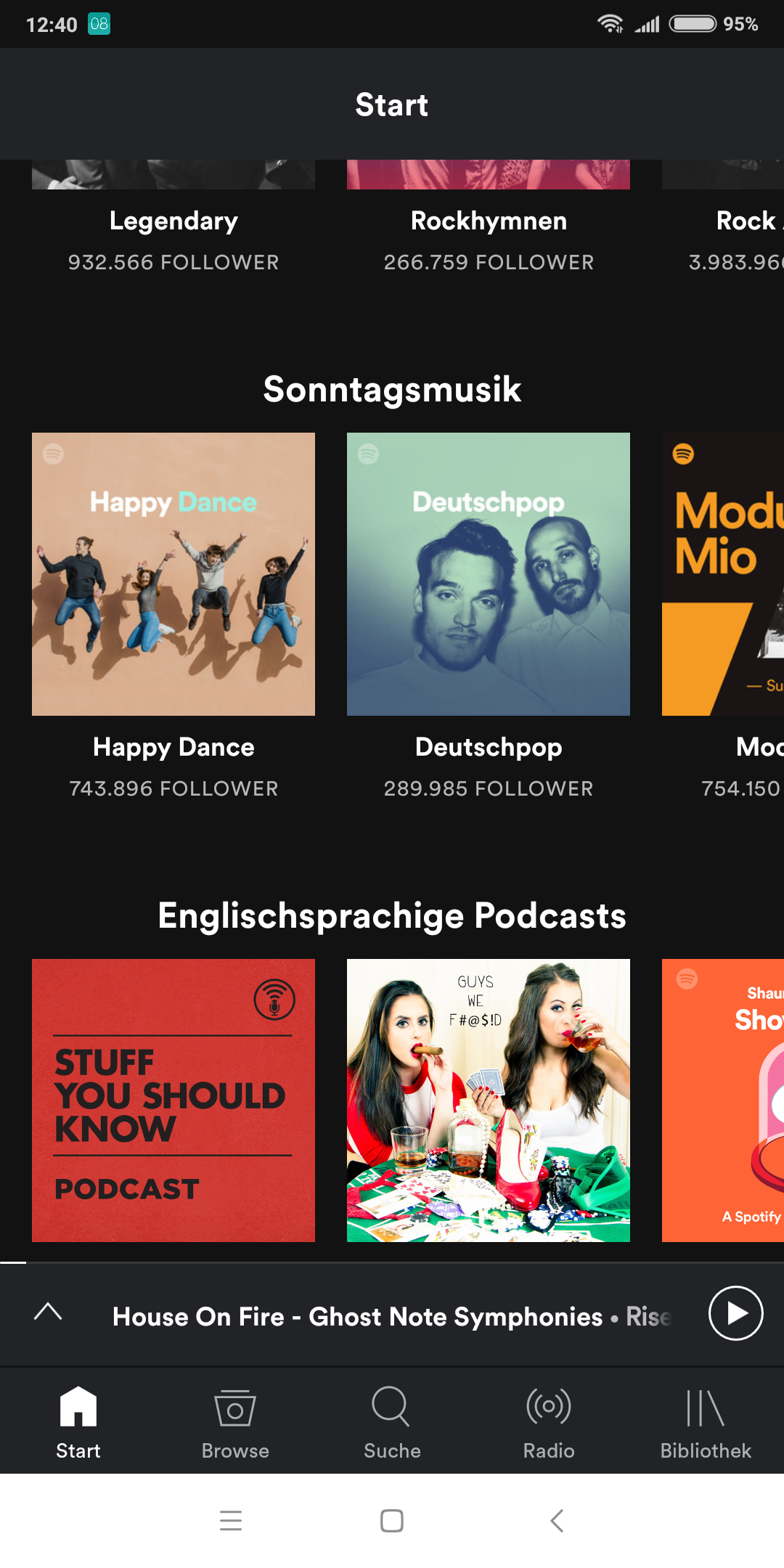Play House On Fire track
The width and height of the screenshot is (784, 1568).
coord(735,1313)
